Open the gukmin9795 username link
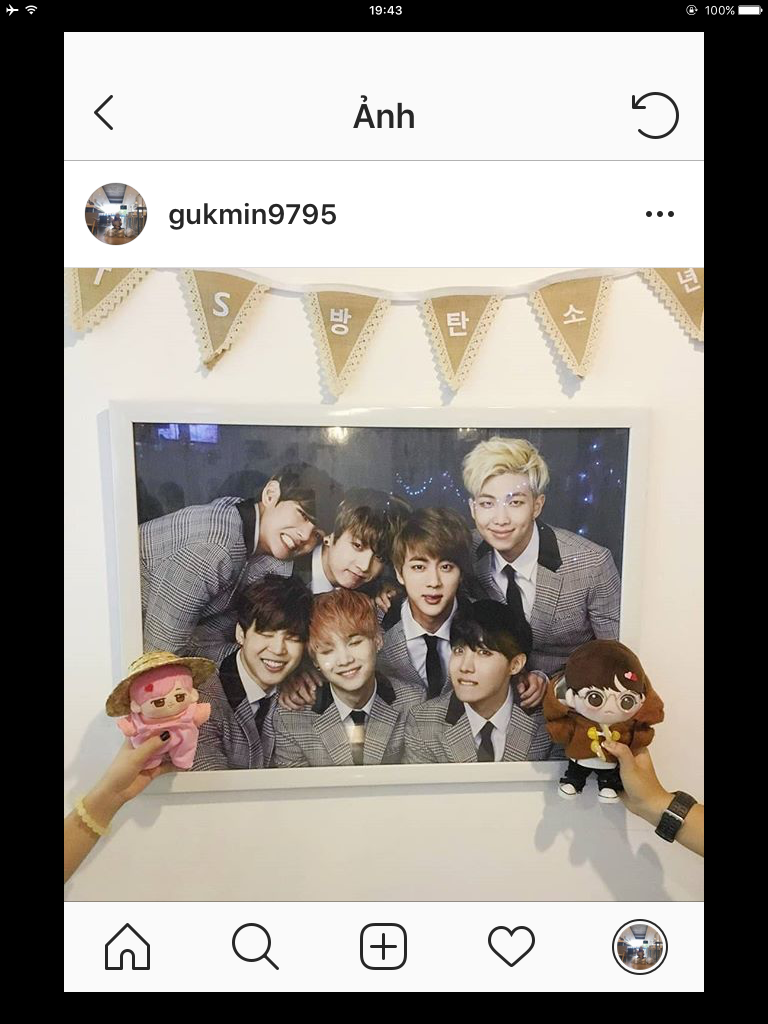The width and height of the screenshot is (768, 1024). pos(252,215)
